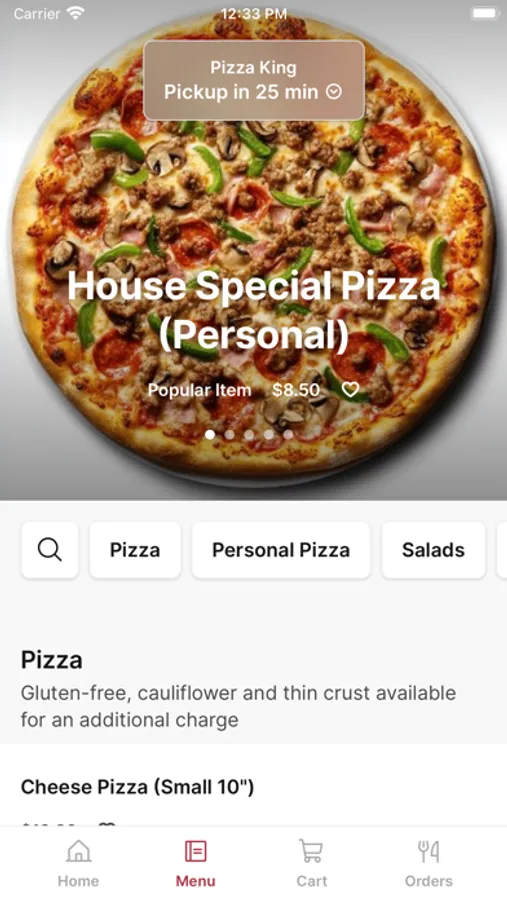507x900 pixels.
Task: Favorite the House Special Pizza with the heart
Action: 350,390
